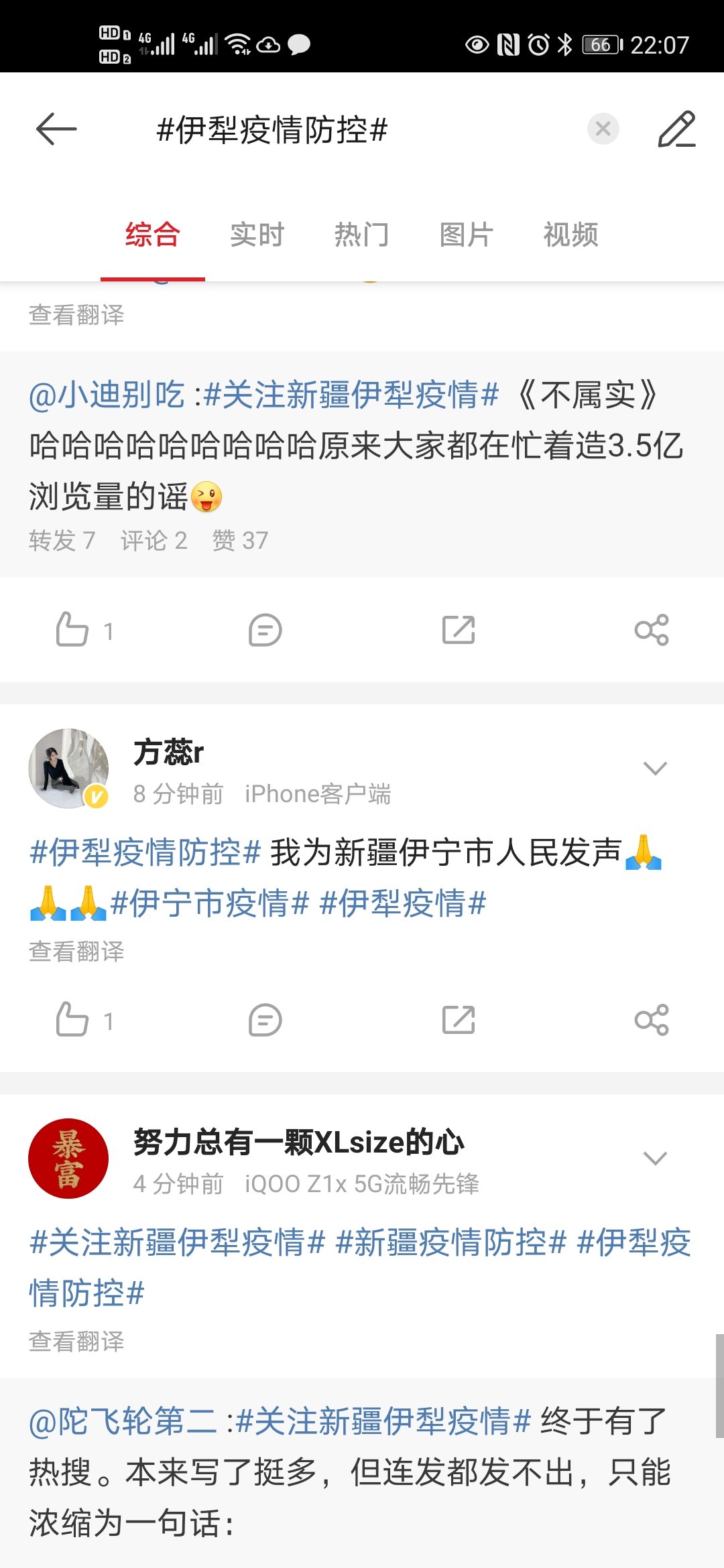The image size is (724, 1568).
Task: Open 方蕊r's profile avatar
Action: point(68,768)
